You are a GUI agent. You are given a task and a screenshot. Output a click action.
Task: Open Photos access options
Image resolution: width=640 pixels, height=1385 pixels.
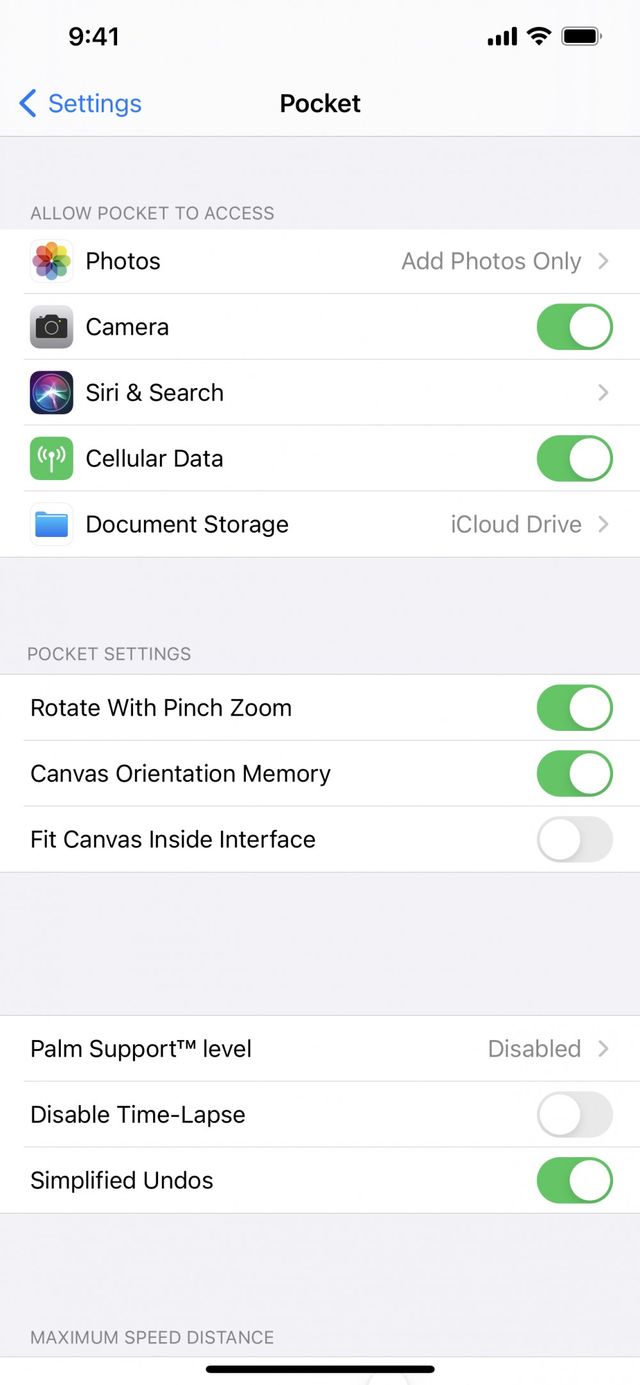[320, 261]
